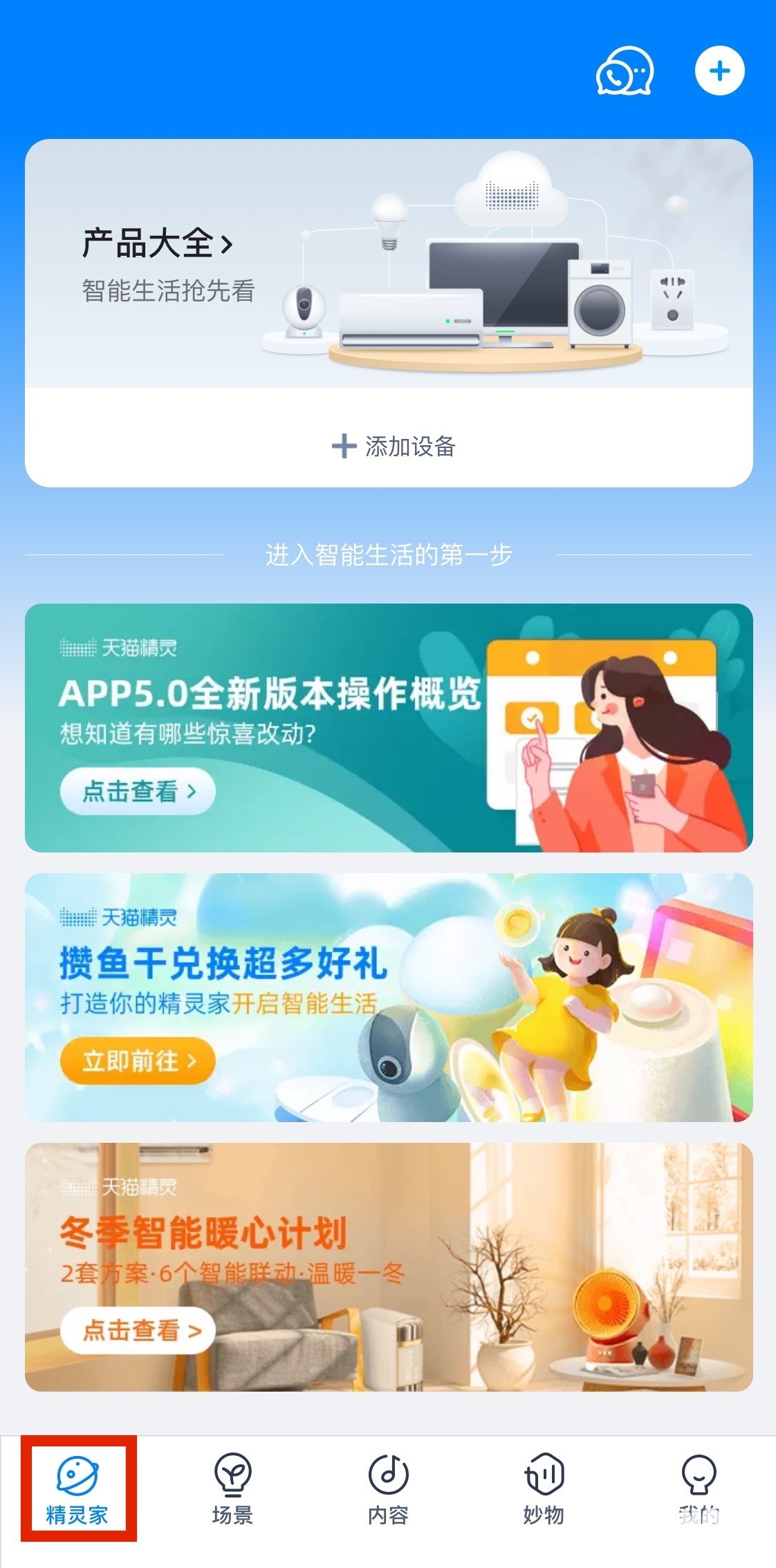
Task: Open the 攒鱼干兑换超多好礼 banner
Action: click(389, 997)
